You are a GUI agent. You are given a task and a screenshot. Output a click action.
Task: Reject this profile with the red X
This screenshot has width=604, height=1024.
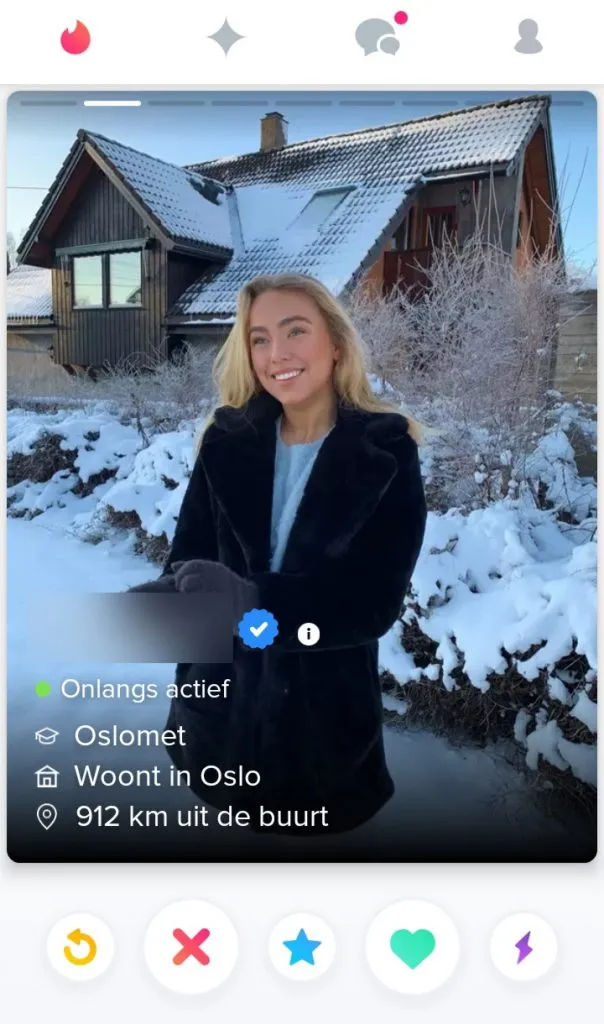191,946
